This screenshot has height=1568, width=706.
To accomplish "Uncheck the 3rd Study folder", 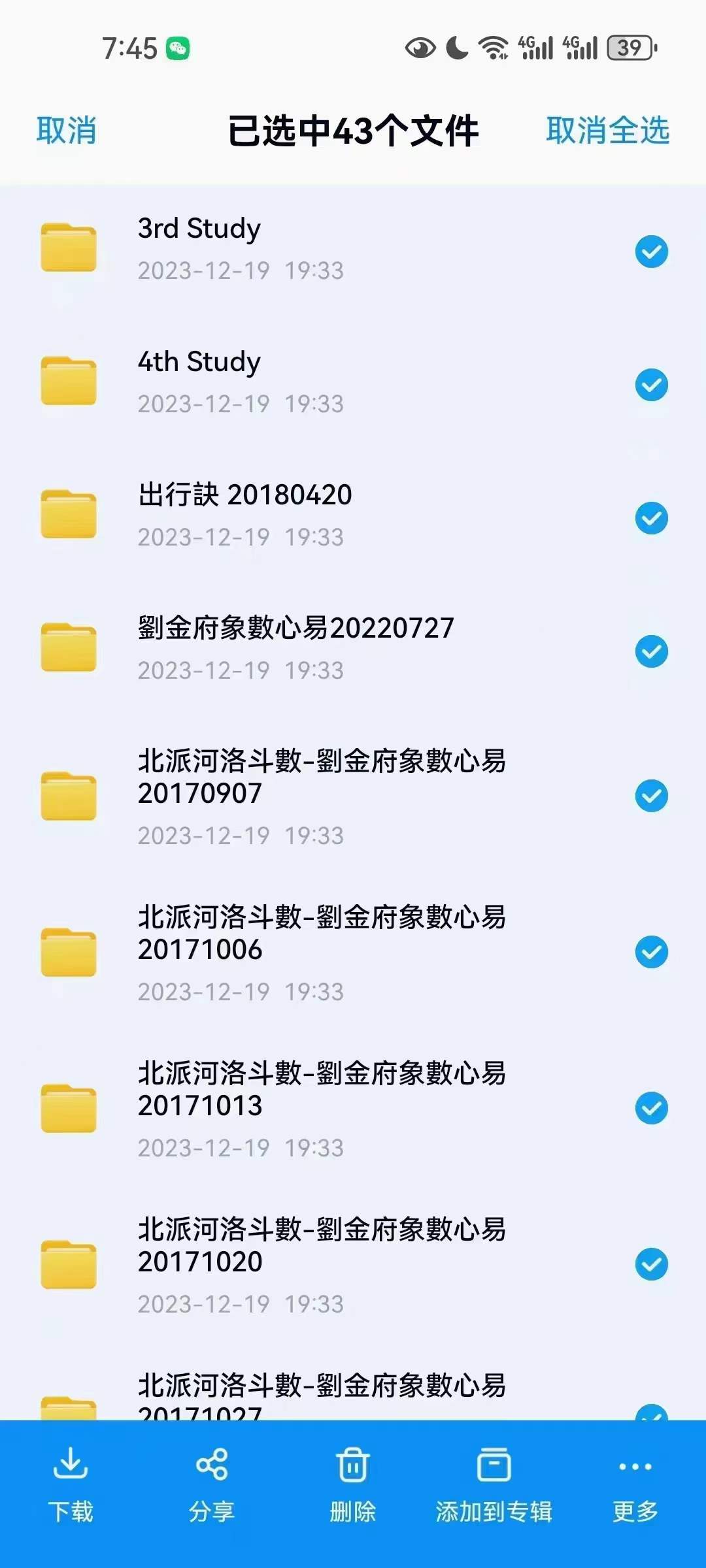I will click(x=651, y=252).
